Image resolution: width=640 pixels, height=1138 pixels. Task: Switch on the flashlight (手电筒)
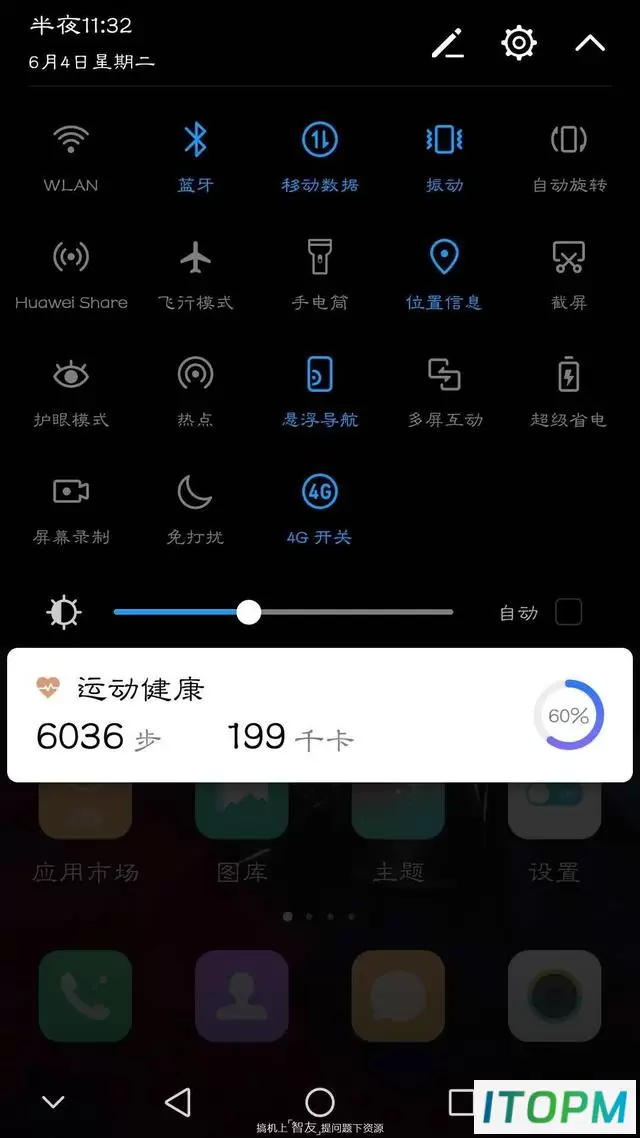coord(320,274)
